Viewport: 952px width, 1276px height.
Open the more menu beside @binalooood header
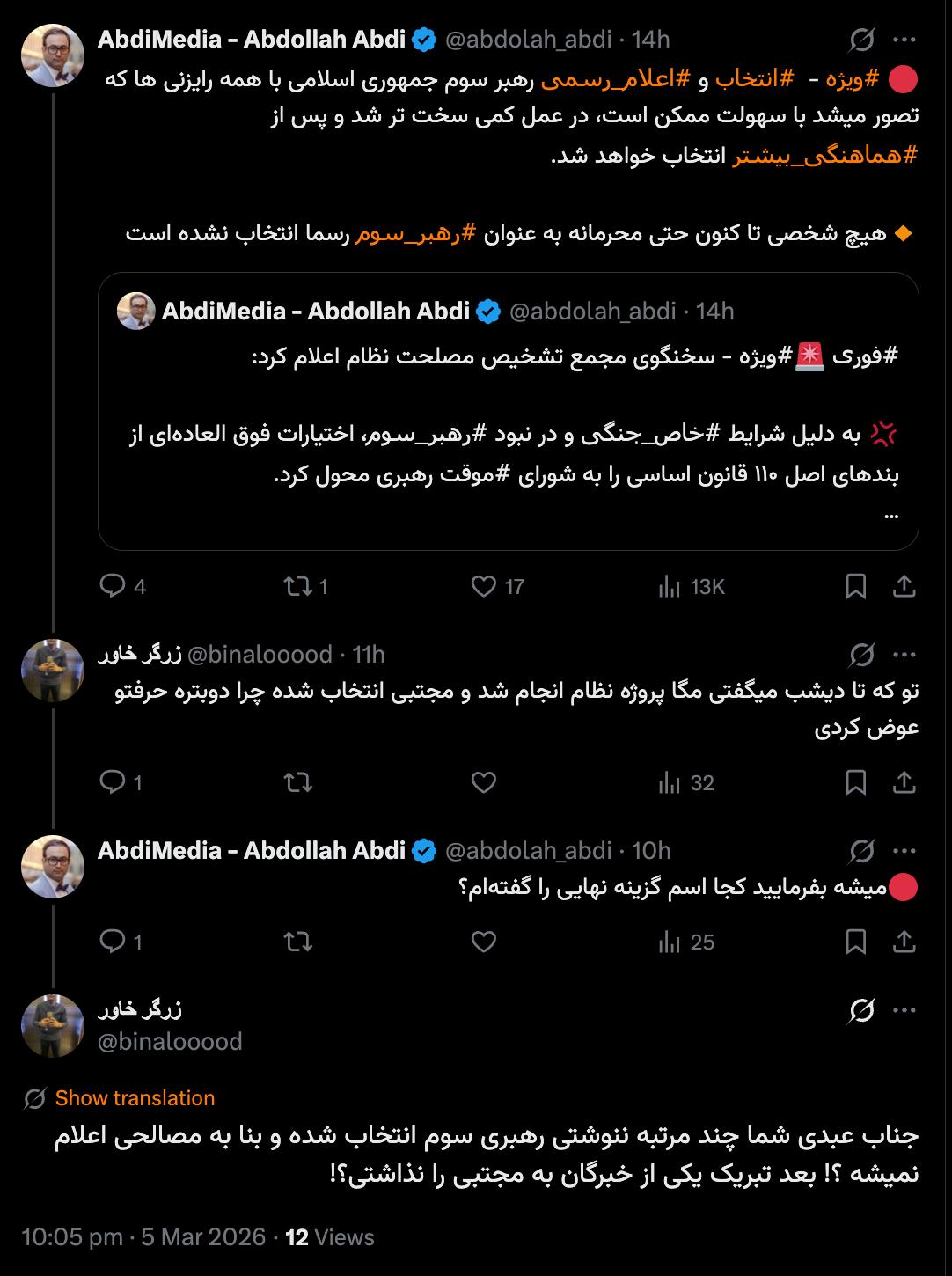pos(904,1011)
